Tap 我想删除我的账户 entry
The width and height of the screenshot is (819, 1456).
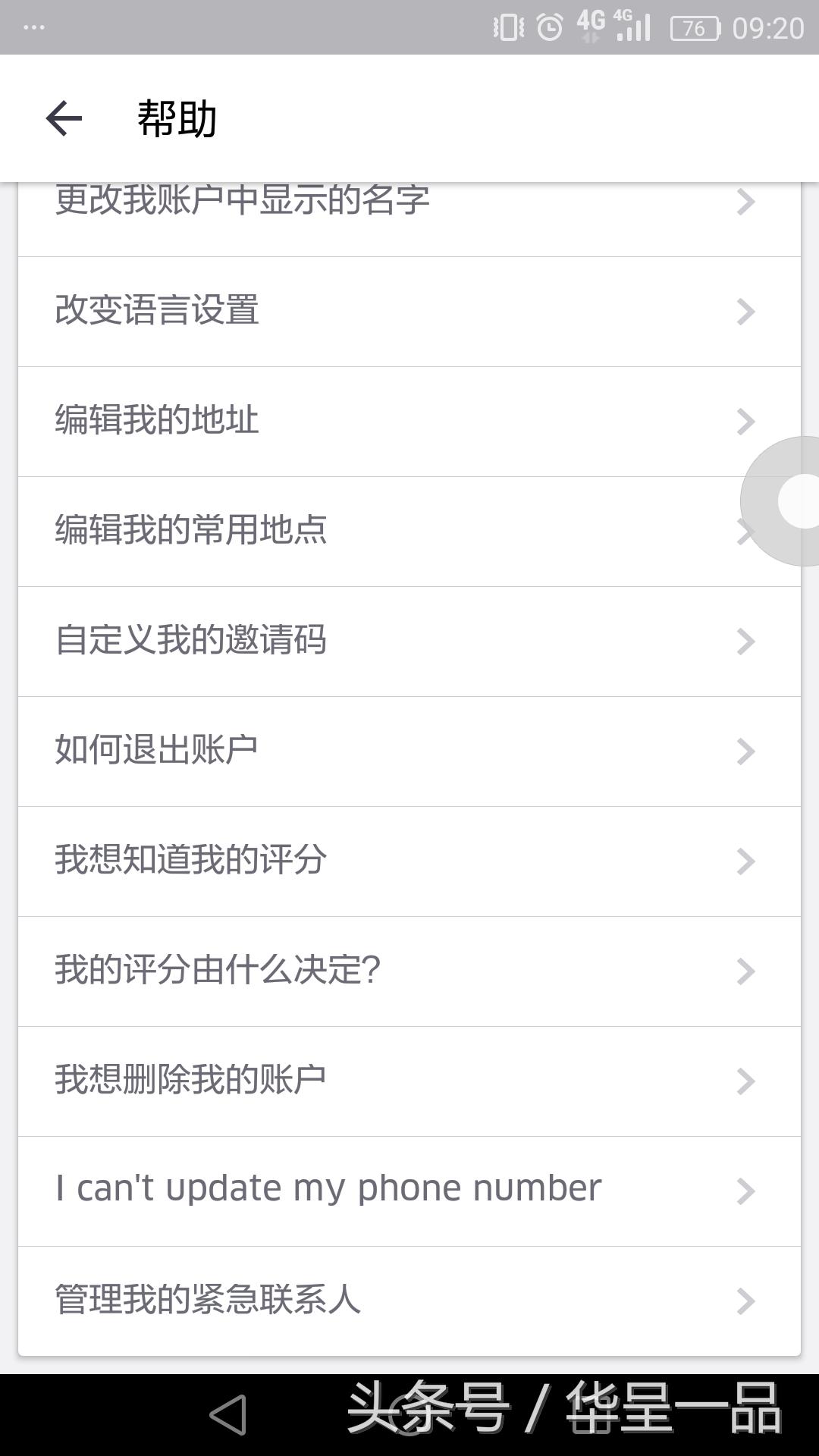point(190,1079)
